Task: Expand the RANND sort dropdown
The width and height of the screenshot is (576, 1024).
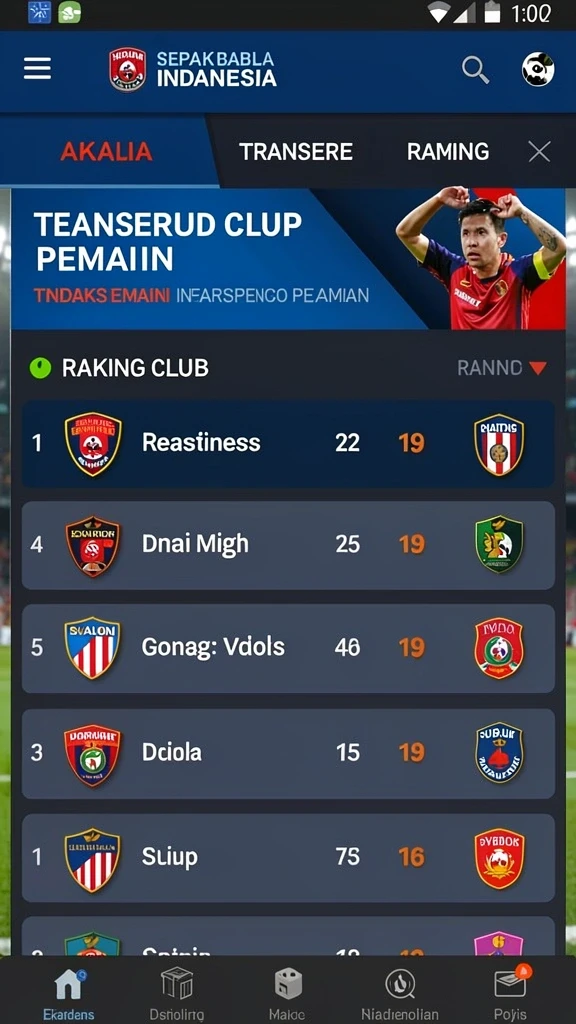Action: click(x=502, y=368)
